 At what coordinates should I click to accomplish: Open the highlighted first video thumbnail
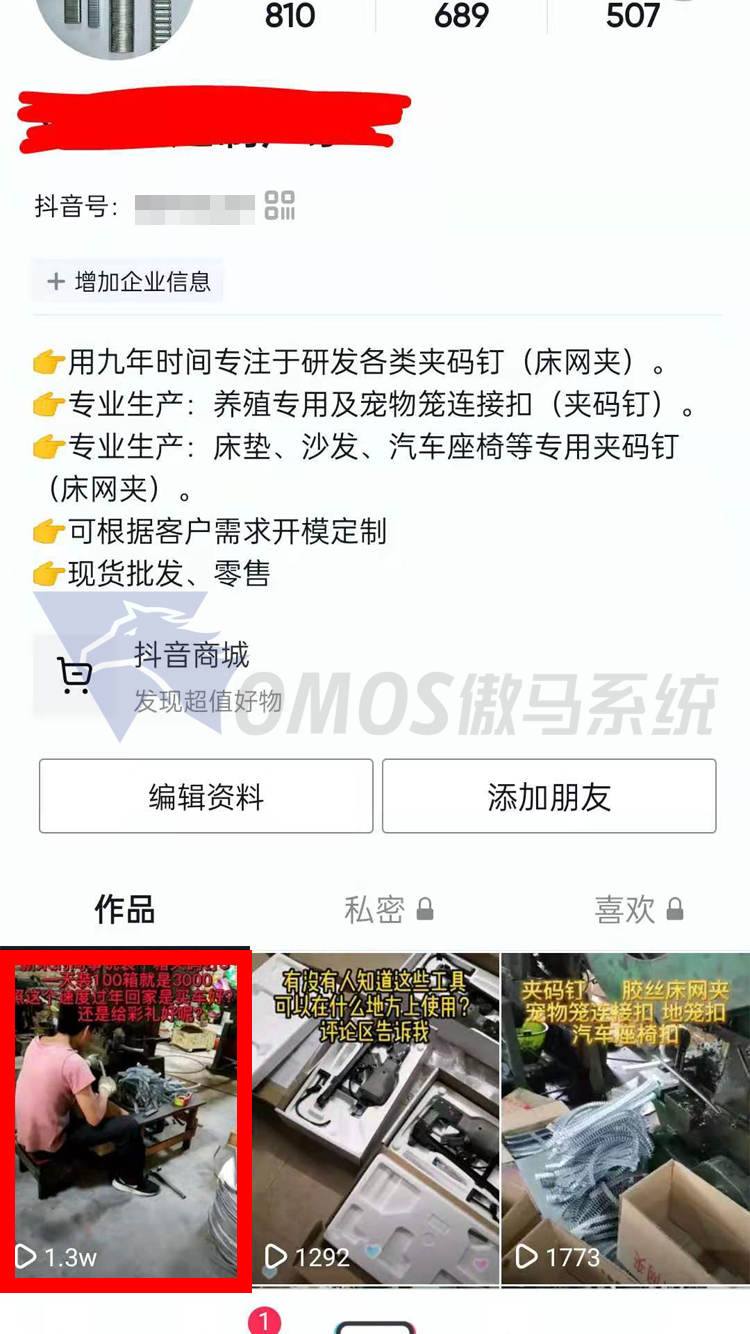124,1115
